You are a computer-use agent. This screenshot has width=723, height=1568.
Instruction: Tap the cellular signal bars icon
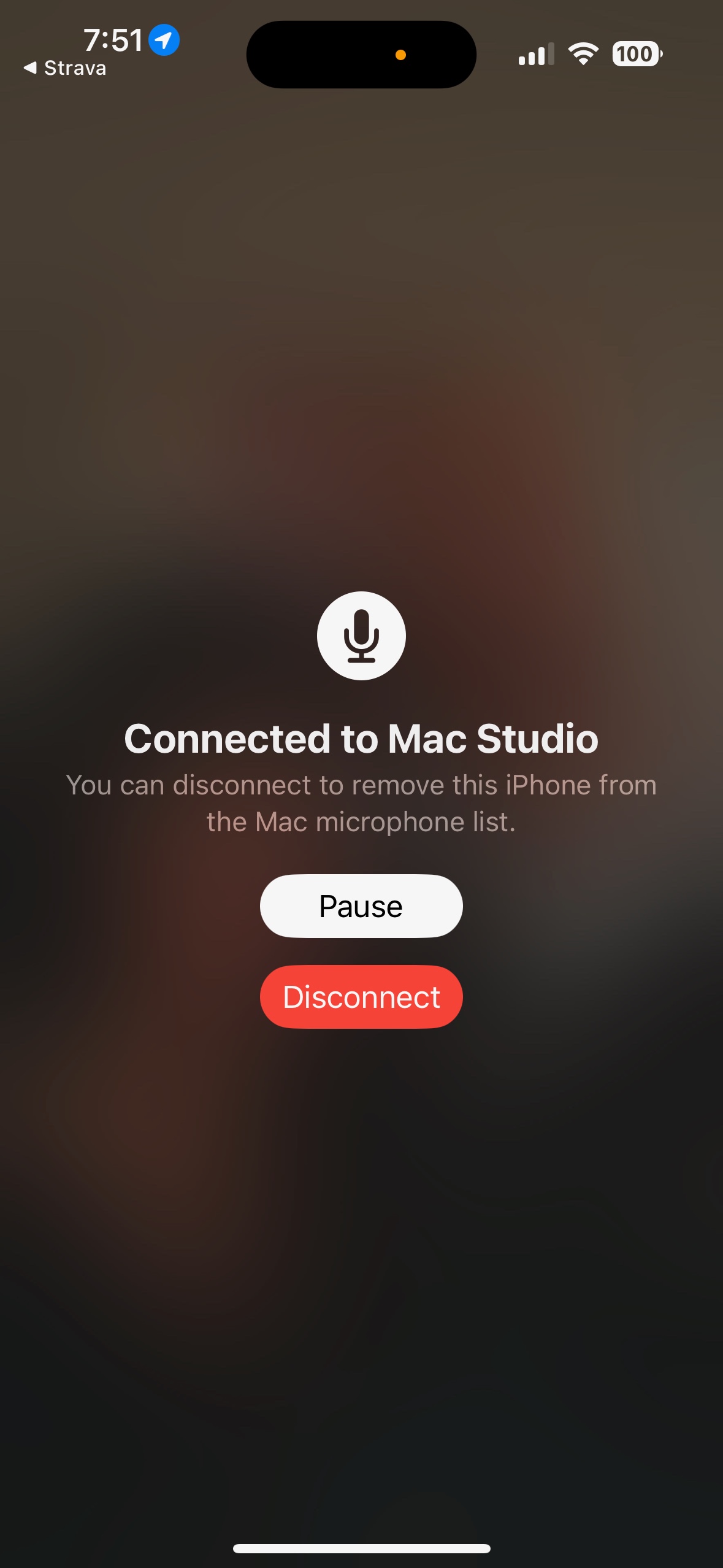coord(536,54)
